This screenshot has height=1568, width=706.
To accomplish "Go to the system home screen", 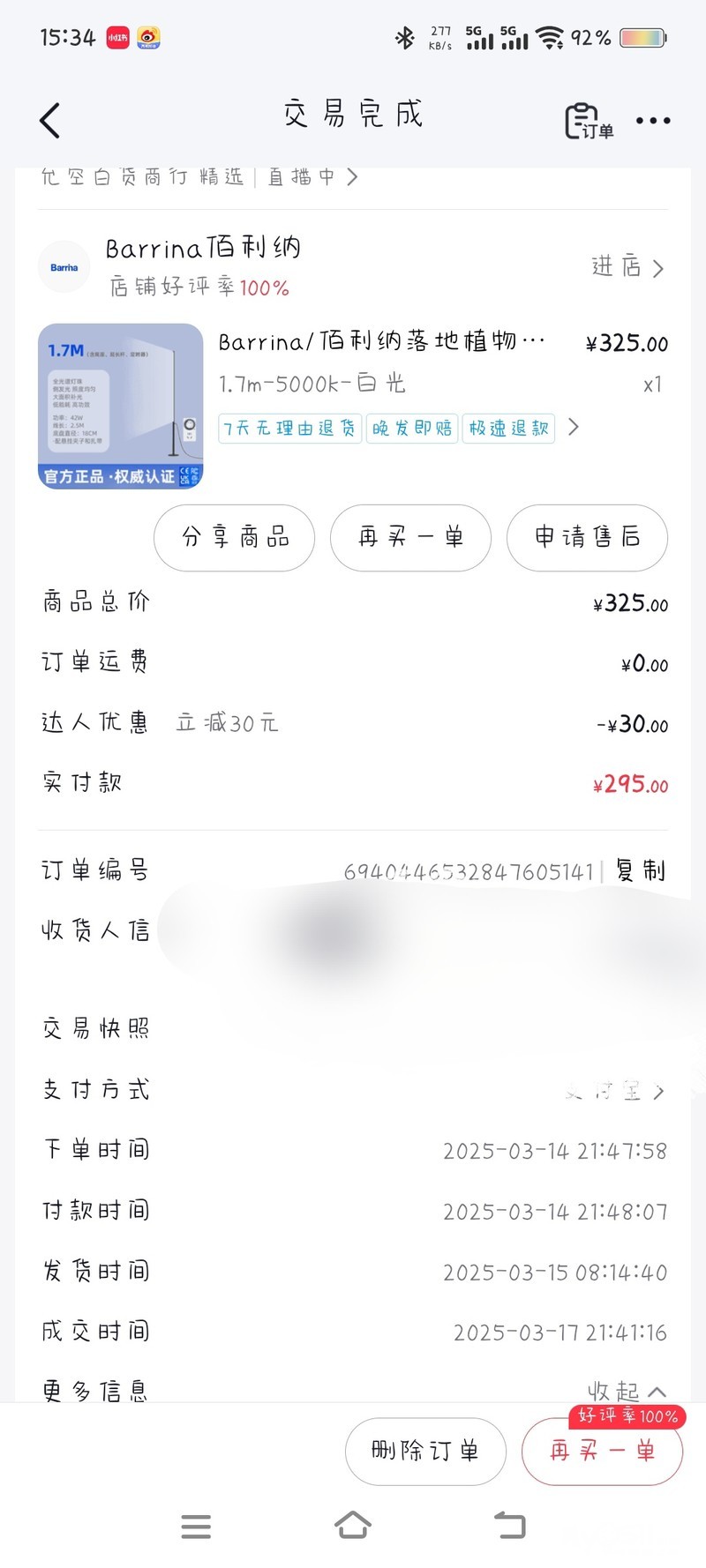I will pos(353,1526).
